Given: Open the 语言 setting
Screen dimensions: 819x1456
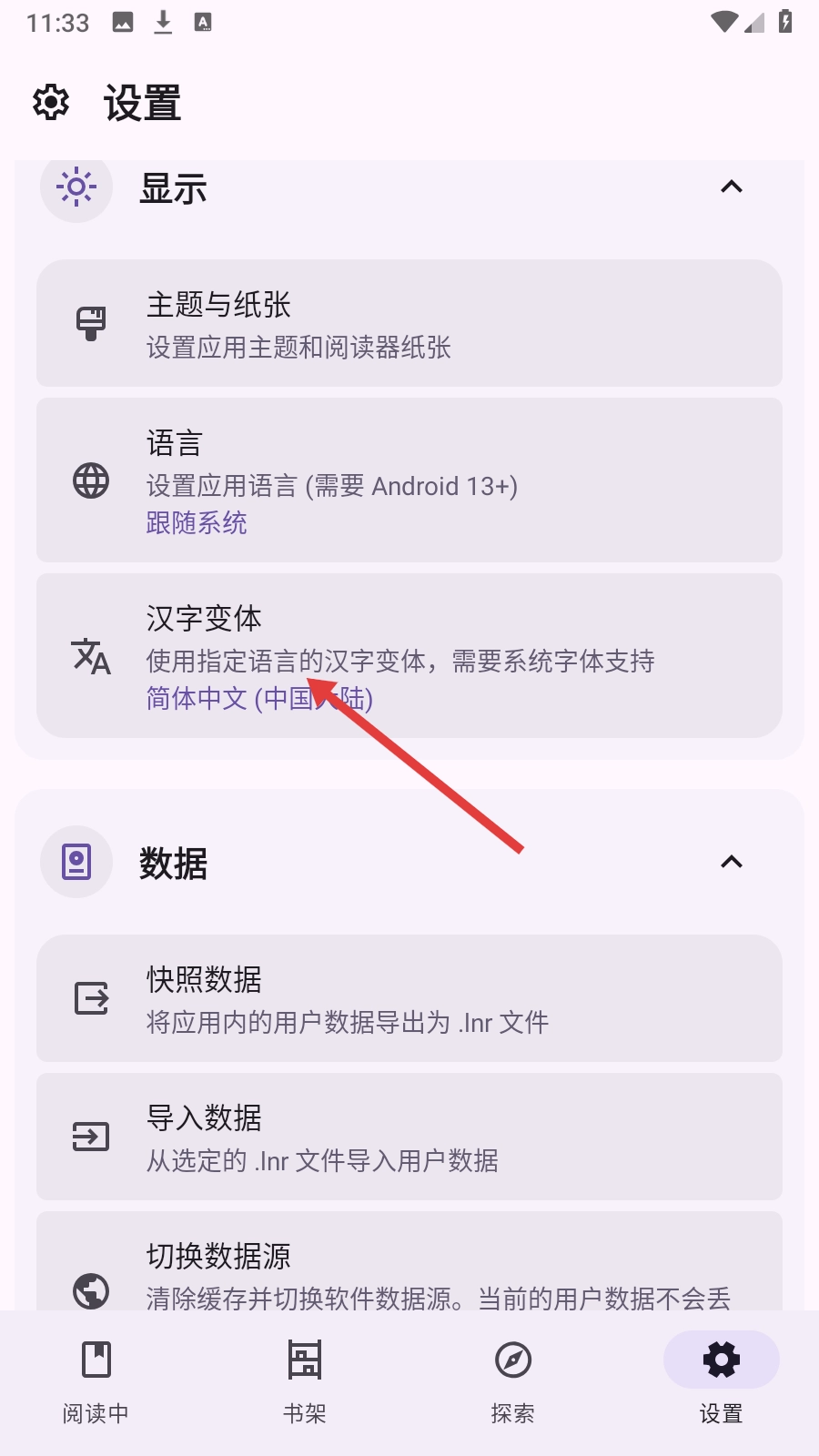Looking at the screenshot, I should (409, 480).
